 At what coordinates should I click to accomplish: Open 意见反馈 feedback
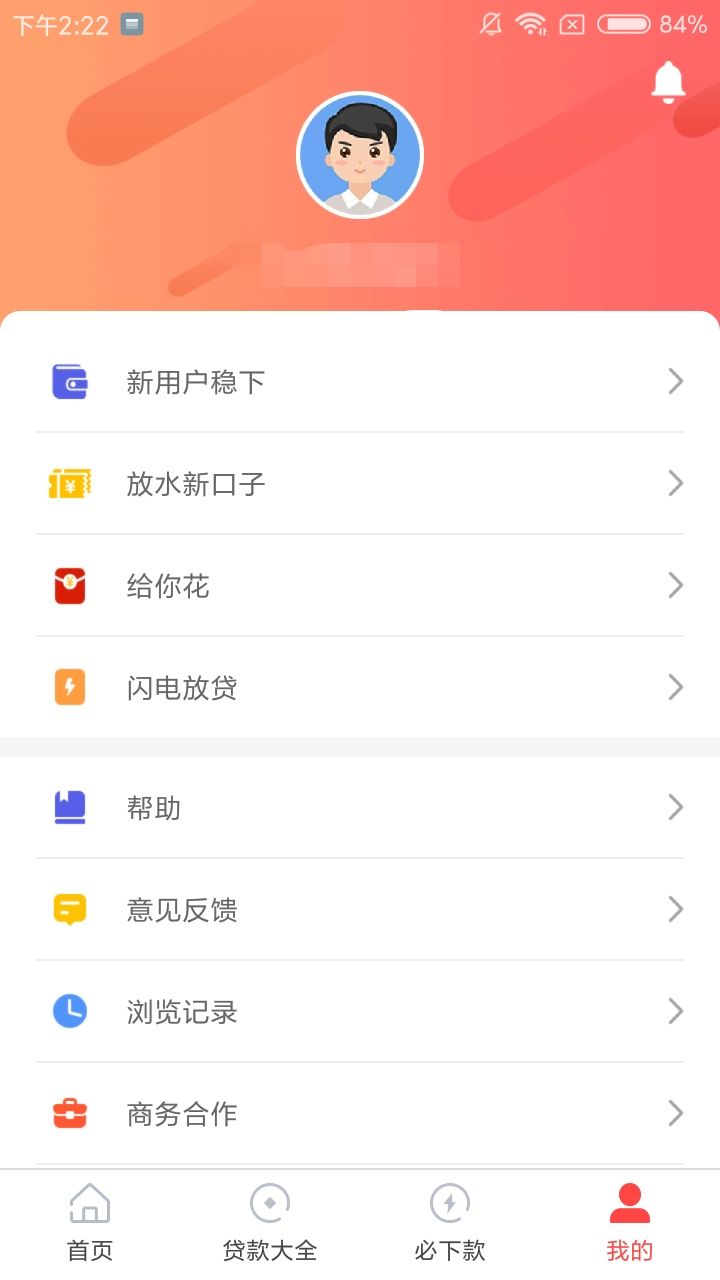click(360, 910)
